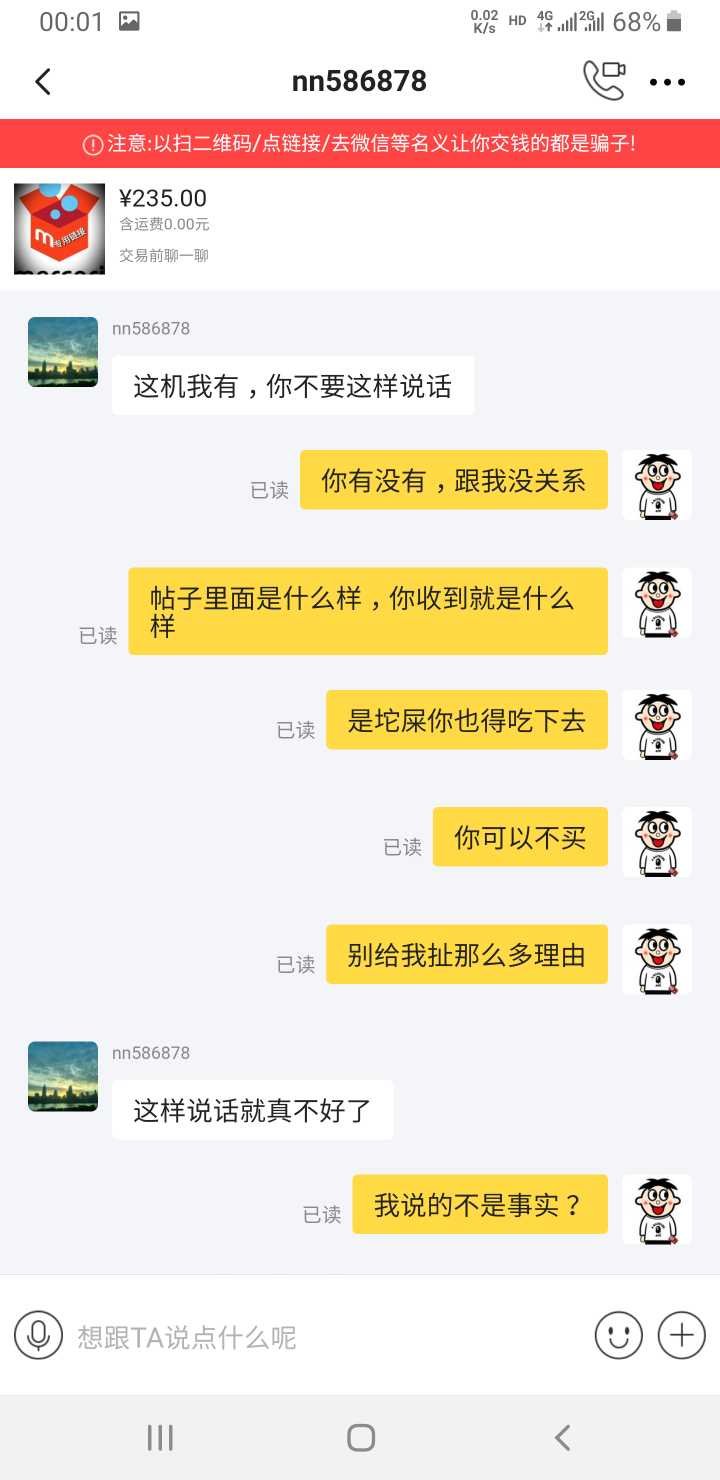
Task: Open the emoji picker
Action: [x=618, y=1335]
